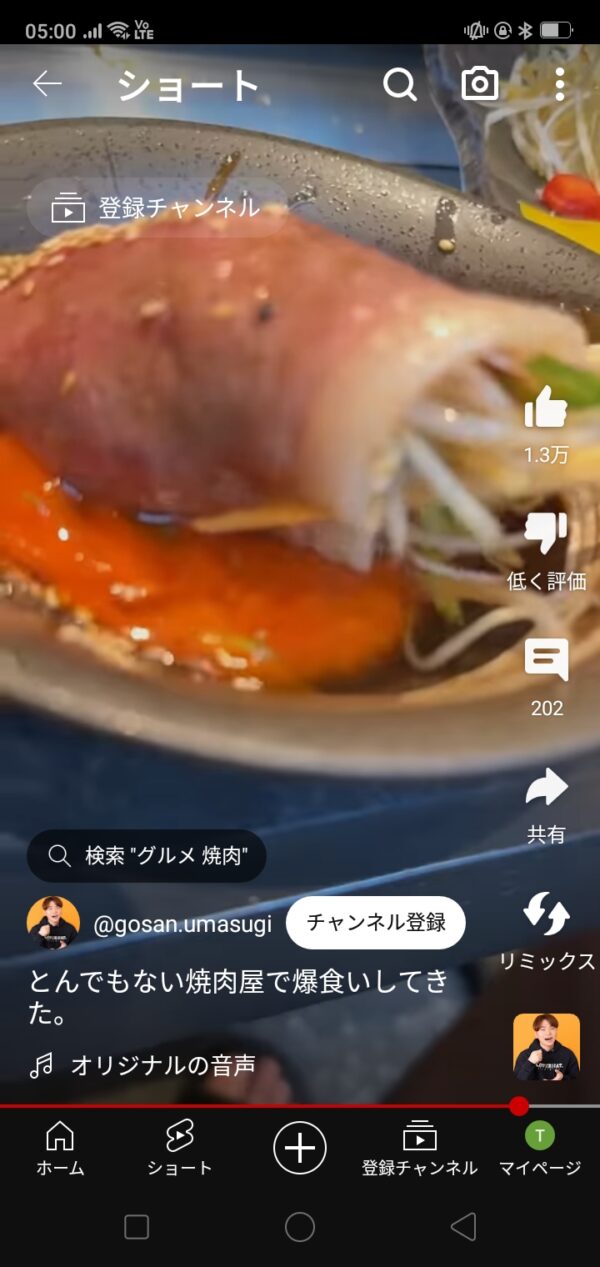The image size is (600, 1267).
Task: Subscribe with the チャンネル登録 button
Action: pyautogui.click(x=376, y=922)
